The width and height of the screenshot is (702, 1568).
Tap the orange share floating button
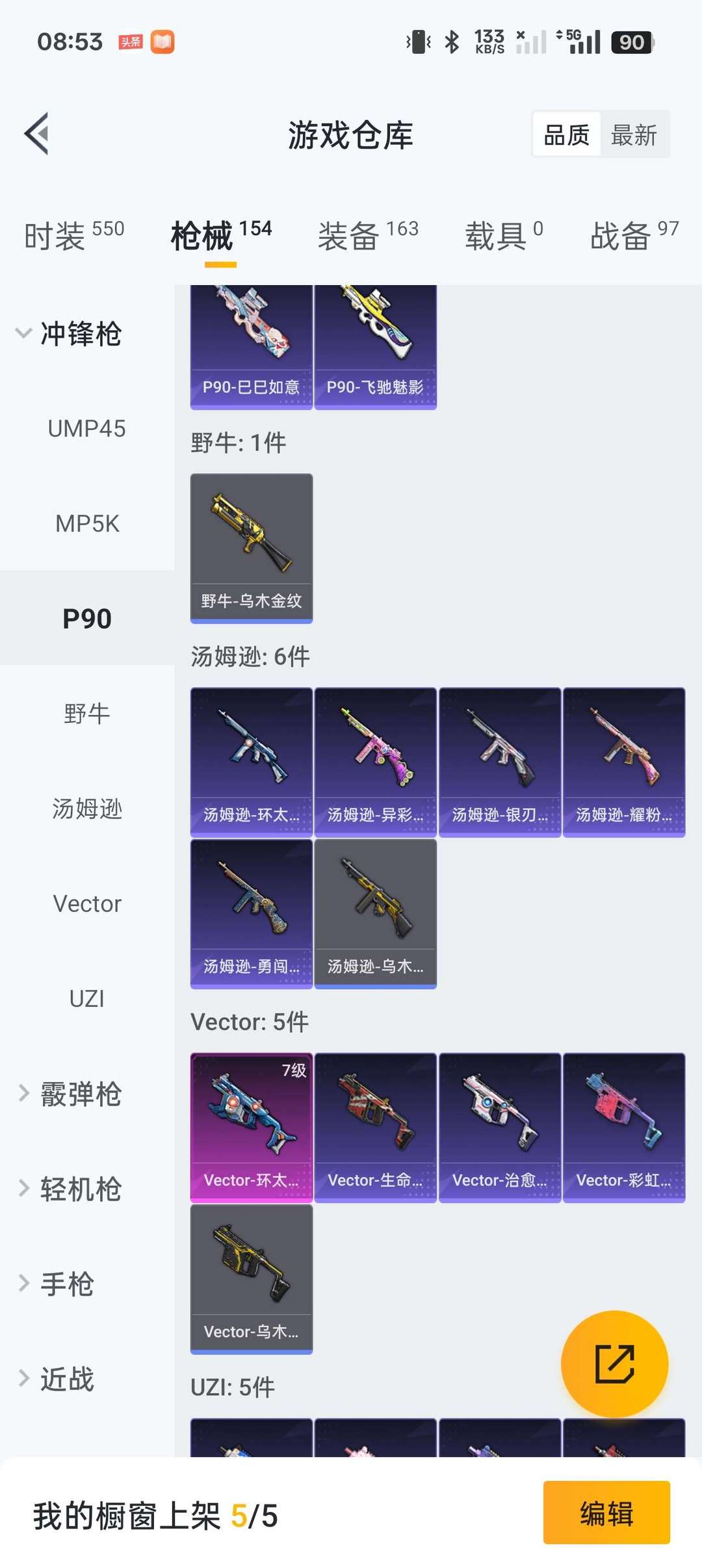tap(614, 1363)
